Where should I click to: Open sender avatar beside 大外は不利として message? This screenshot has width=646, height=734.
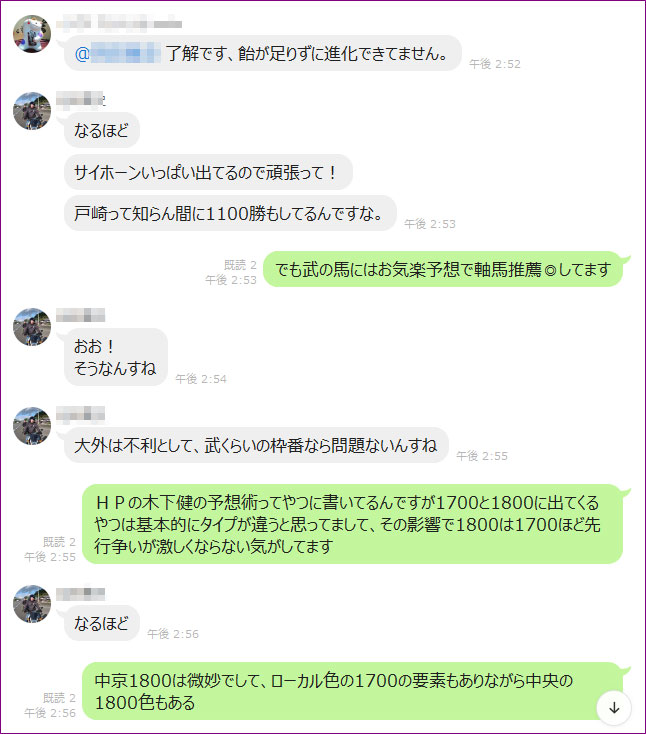click(32, 426)
